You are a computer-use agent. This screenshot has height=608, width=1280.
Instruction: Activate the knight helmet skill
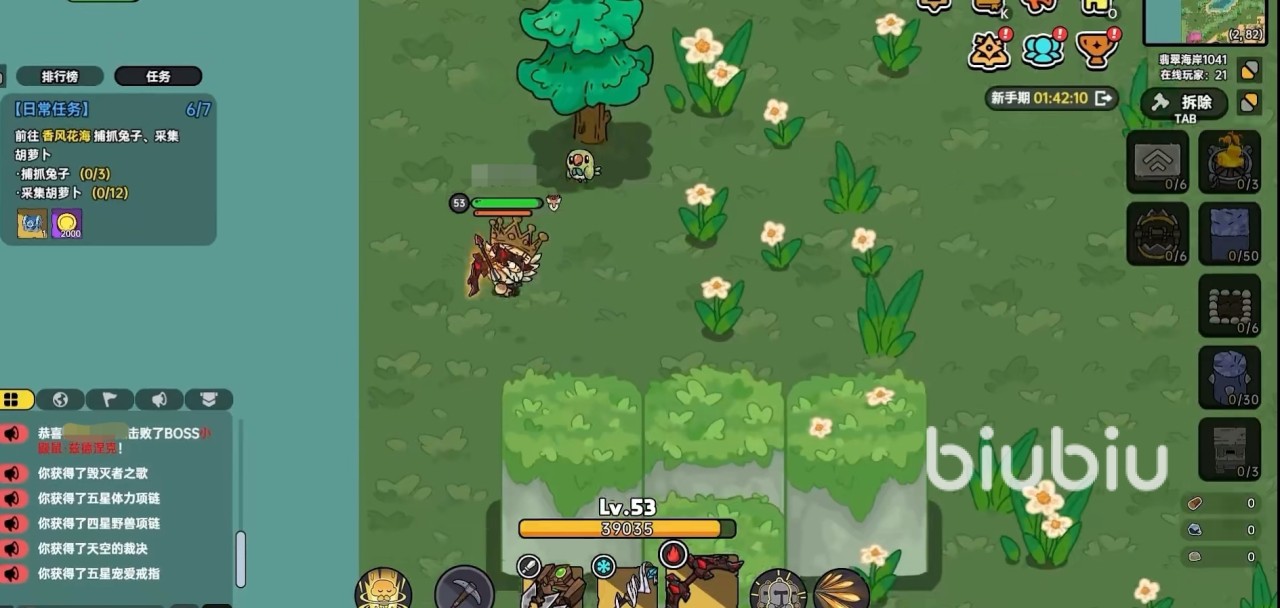[x=777, y=590]
